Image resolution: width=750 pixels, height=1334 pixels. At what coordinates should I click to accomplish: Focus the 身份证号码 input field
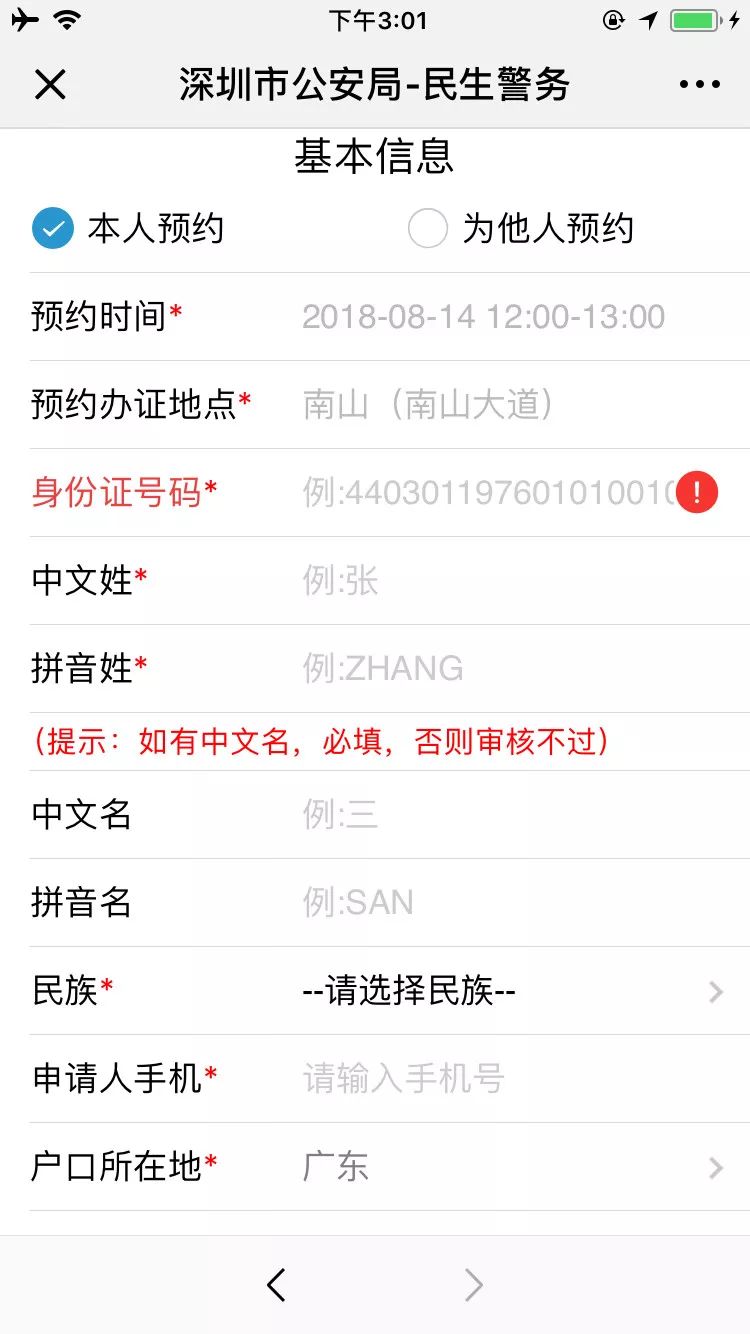[x=488, y=493]
